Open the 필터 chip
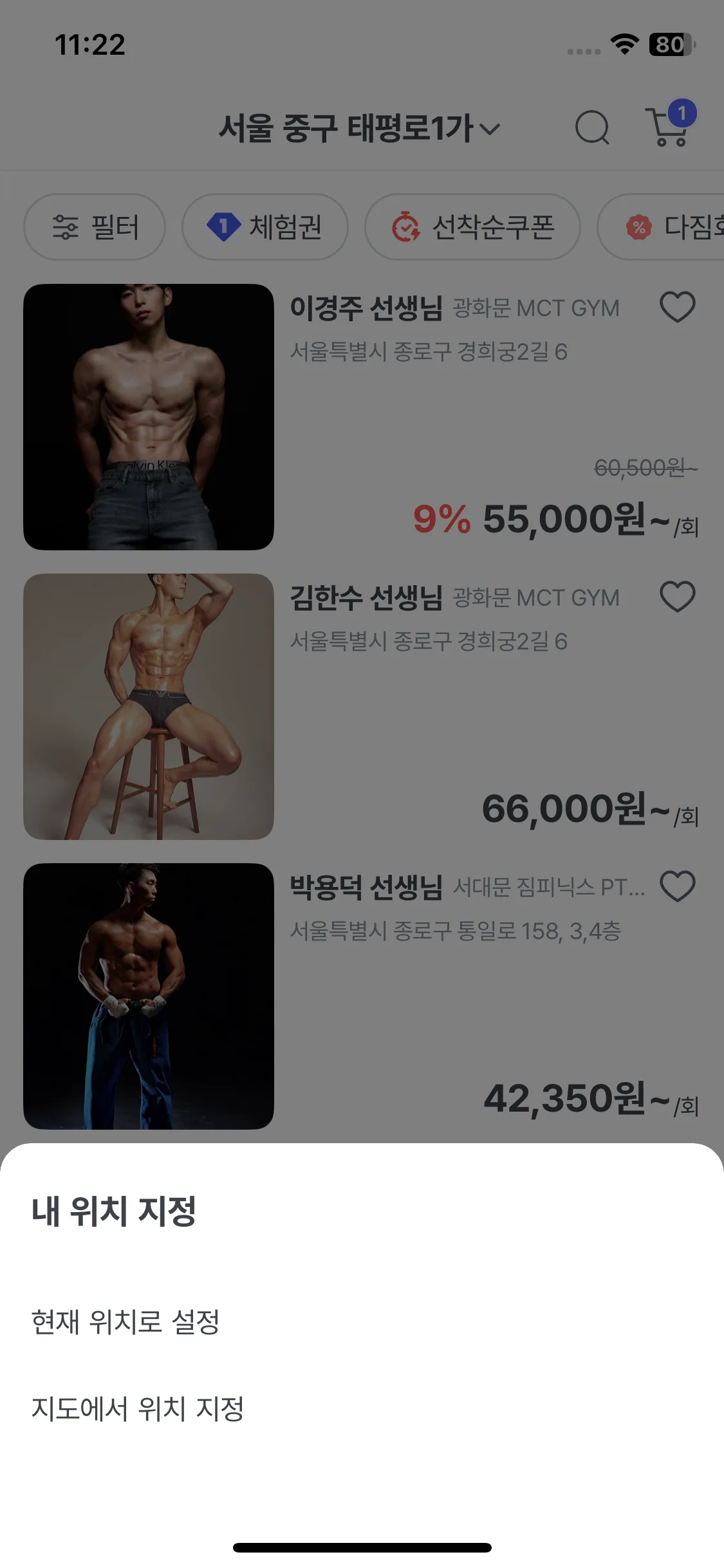 [x=95, y=227]
